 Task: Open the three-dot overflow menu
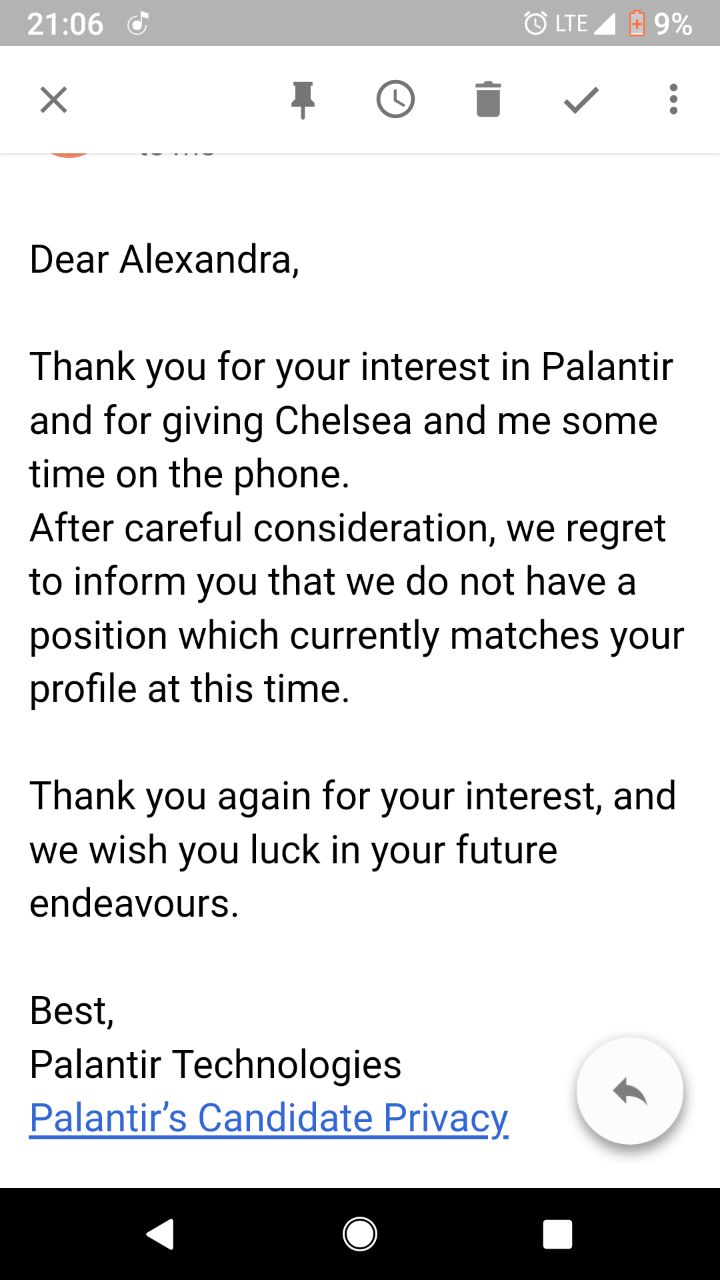(x=673, y=99)
